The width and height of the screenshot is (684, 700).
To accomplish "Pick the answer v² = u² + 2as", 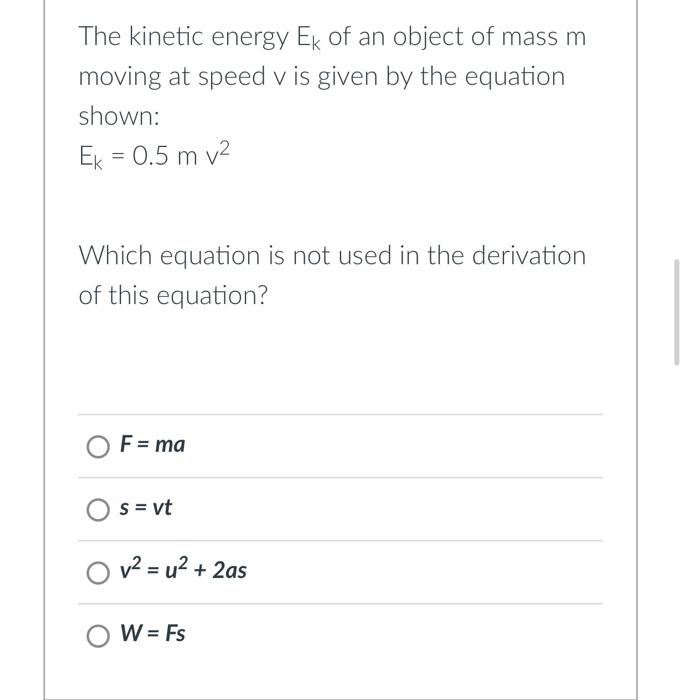I will 99,572.
